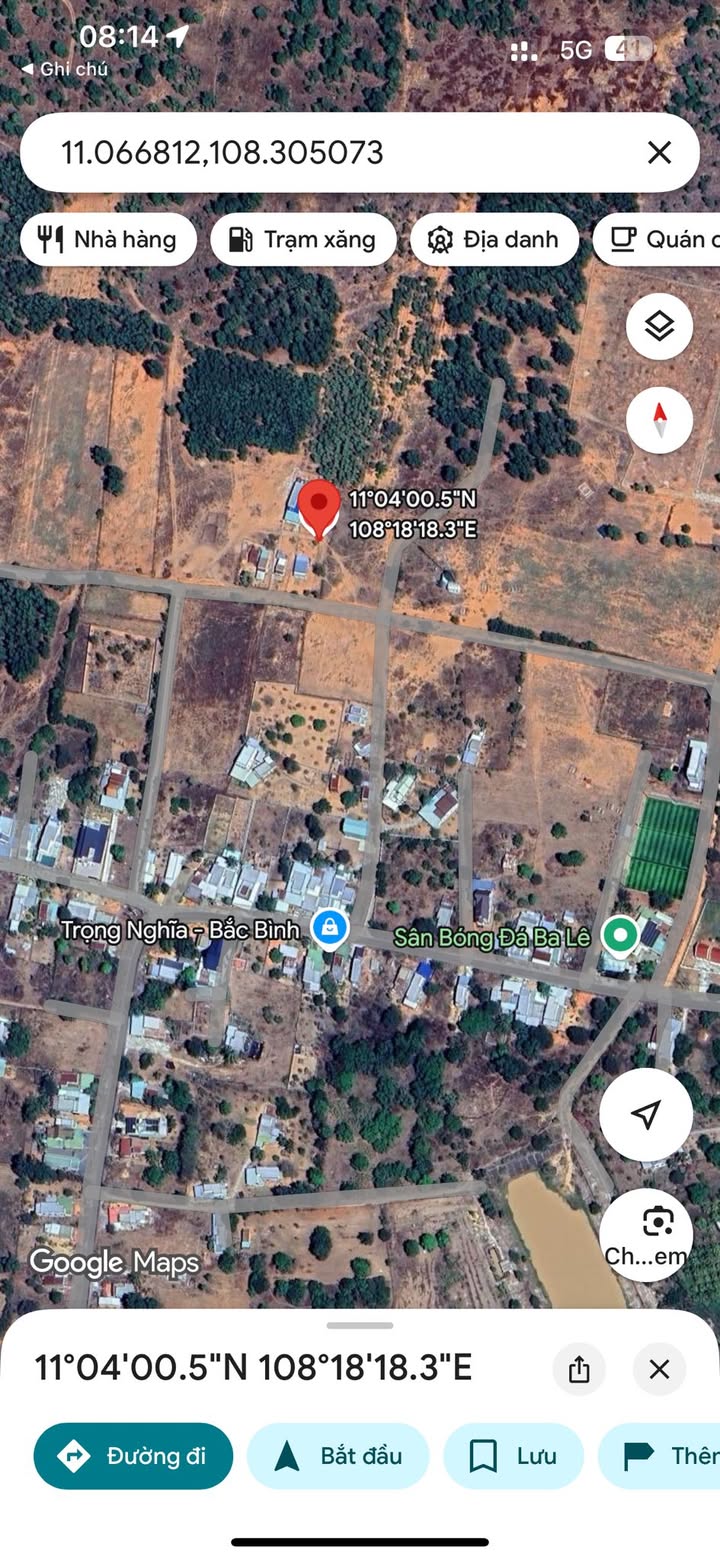Select the Địa danh chip
This screenshot has width=720, height=1560.
click(494, 240)
